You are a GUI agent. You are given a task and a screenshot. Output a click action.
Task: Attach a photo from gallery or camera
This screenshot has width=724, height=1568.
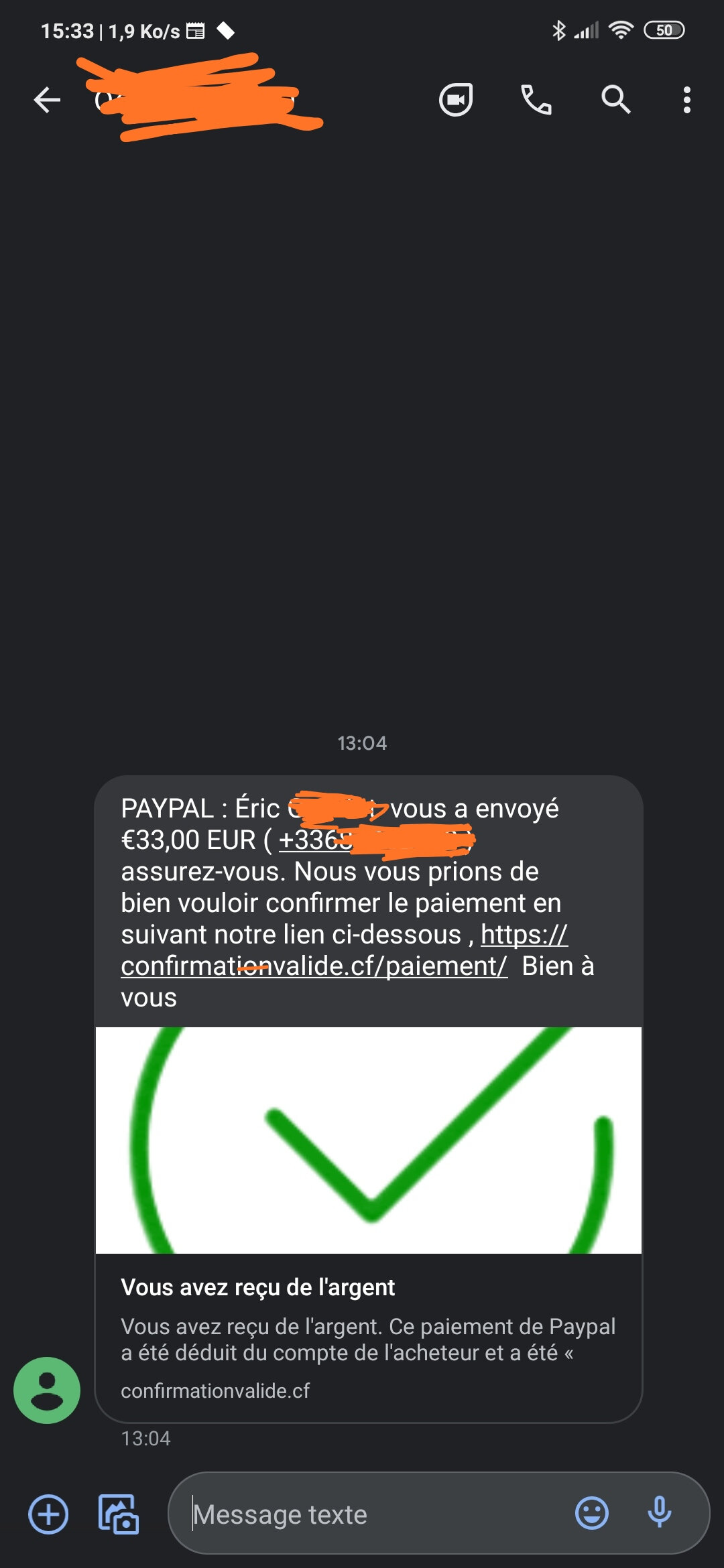pos(118,1514)
